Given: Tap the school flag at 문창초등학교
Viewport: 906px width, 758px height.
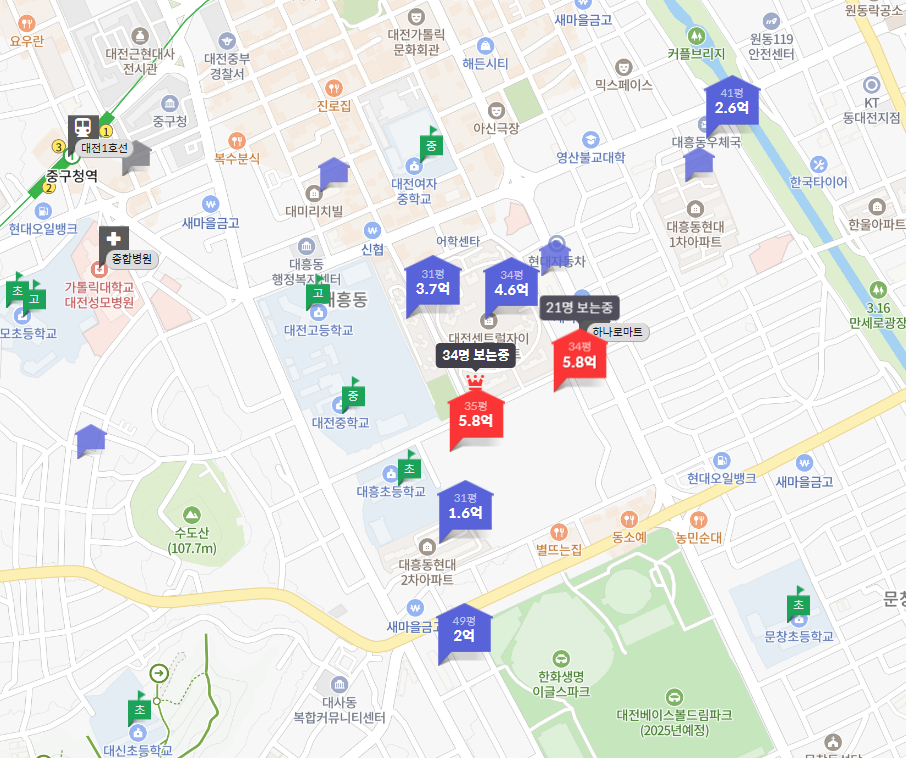Looking at the screenshot, I should point(797,604).
